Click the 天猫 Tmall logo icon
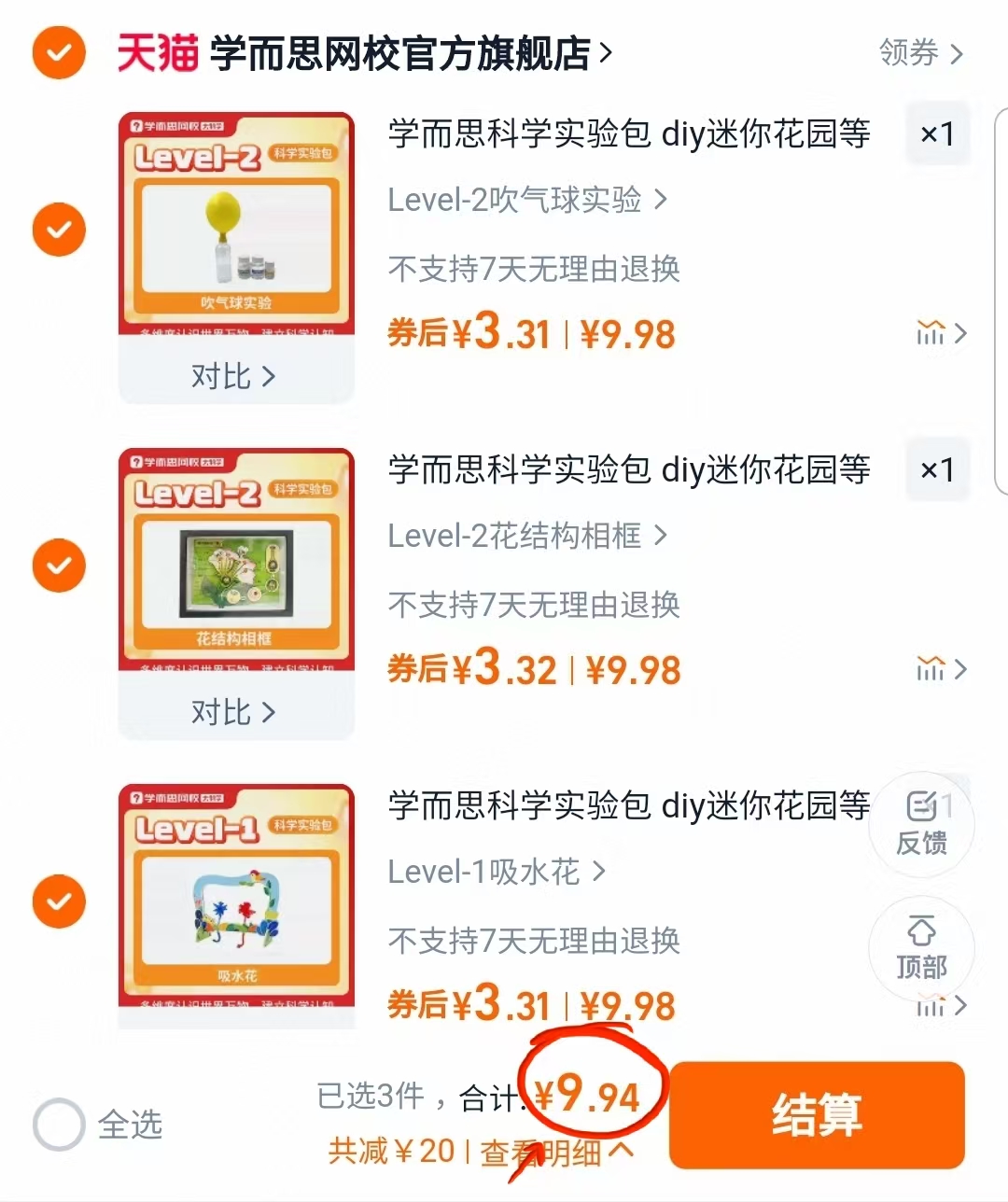Image resolution: width=1008 pixels, height=1202 pixels. 155,53
